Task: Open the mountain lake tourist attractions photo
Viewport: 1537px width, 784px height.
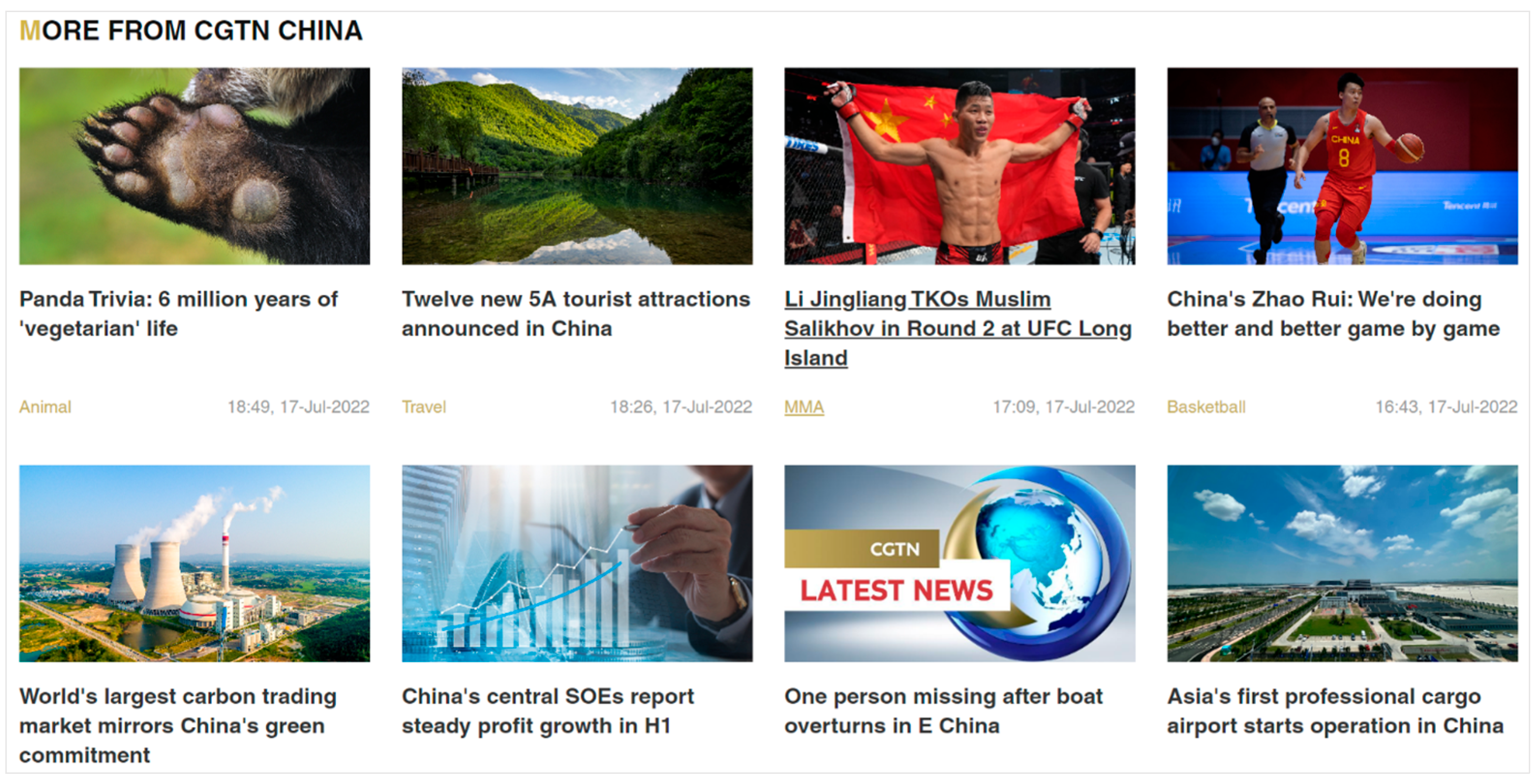Action: tap(577, 166)
